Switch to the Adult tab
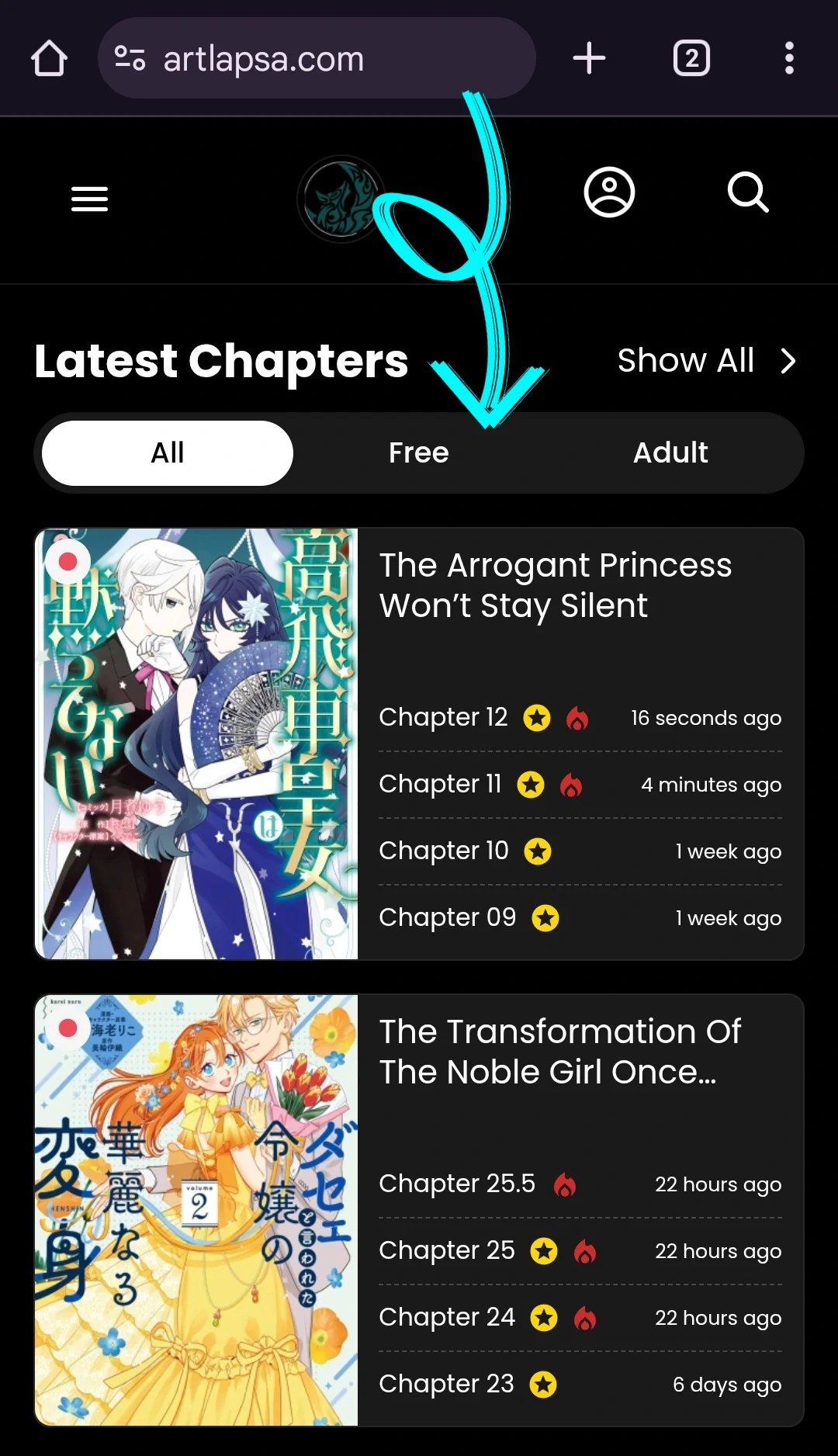This screenshot has width=838, height=1456. tap(670, 453)
